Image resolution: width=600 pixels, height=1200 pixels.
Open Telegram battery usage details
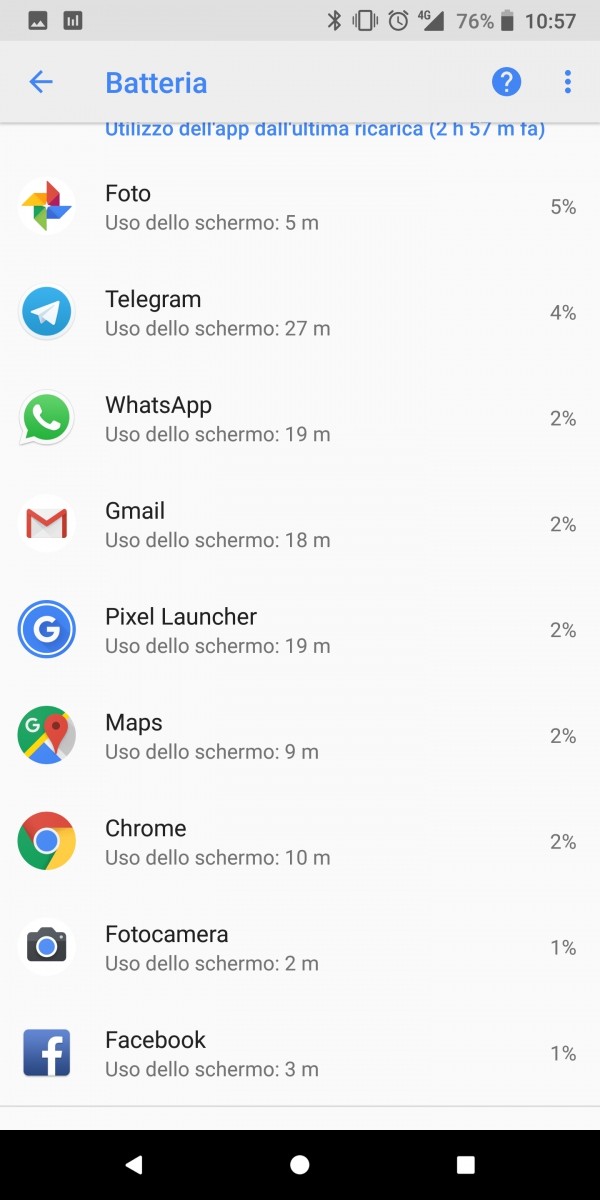click(x=300, y=313)
